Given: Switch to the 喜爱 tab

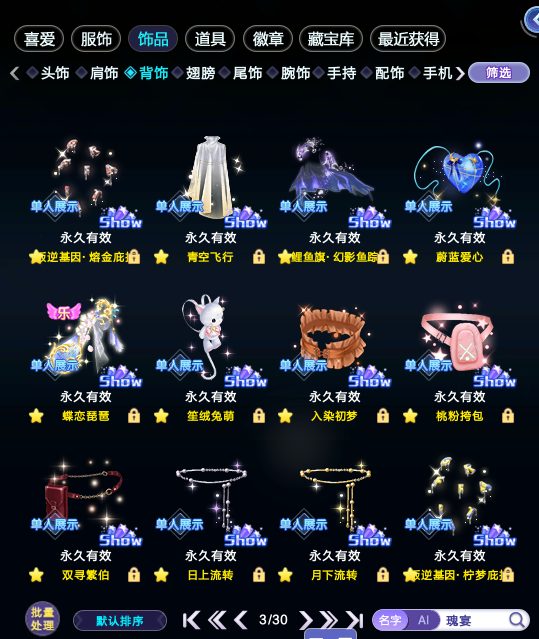Looking at the screenshot, I should pos(39,39).
